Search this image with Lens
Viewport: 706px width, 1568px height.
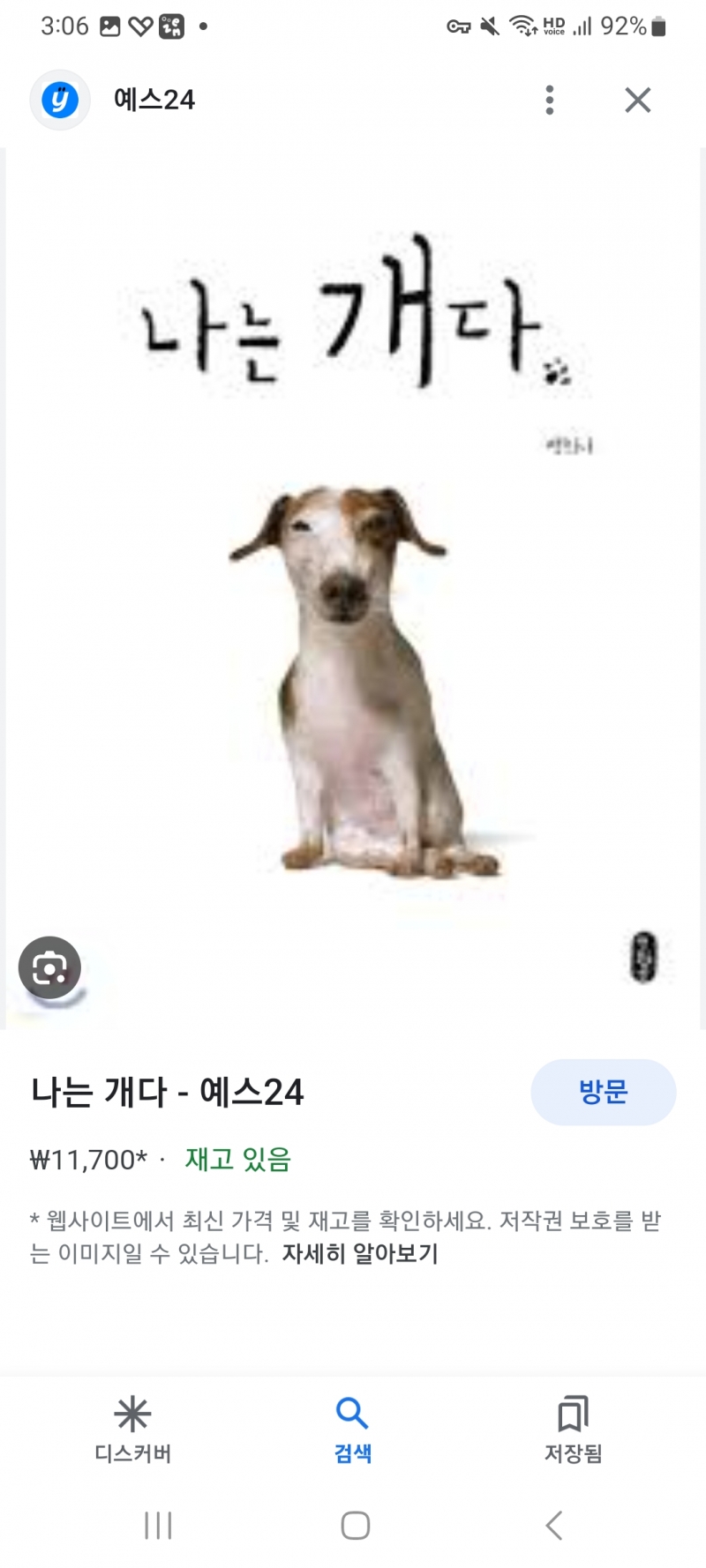point(49,967)
